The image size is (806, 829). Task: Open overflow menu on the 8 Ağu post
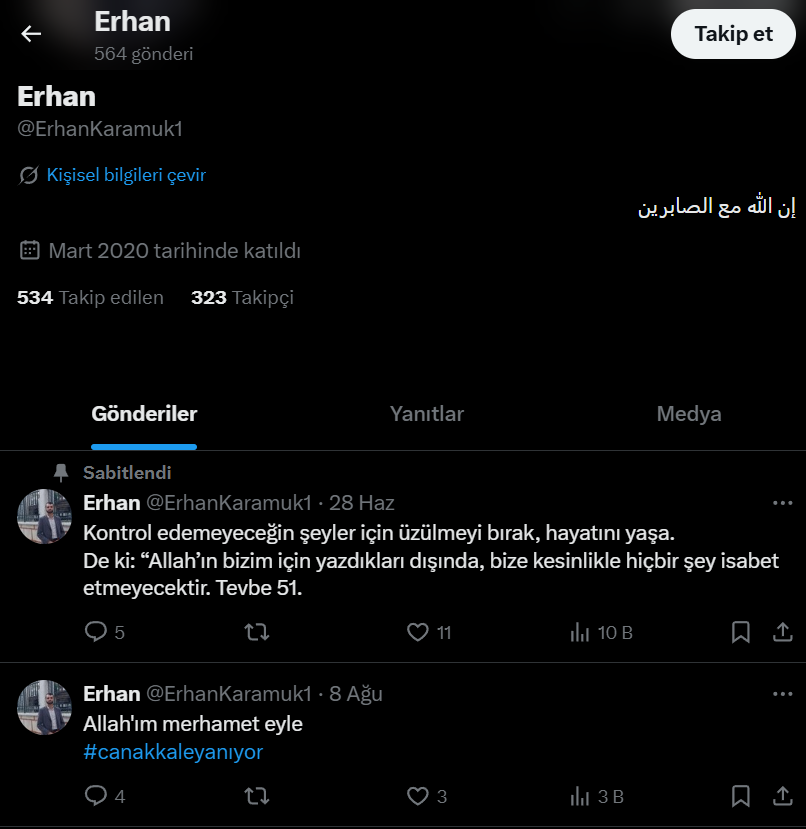tap(782, 693)
